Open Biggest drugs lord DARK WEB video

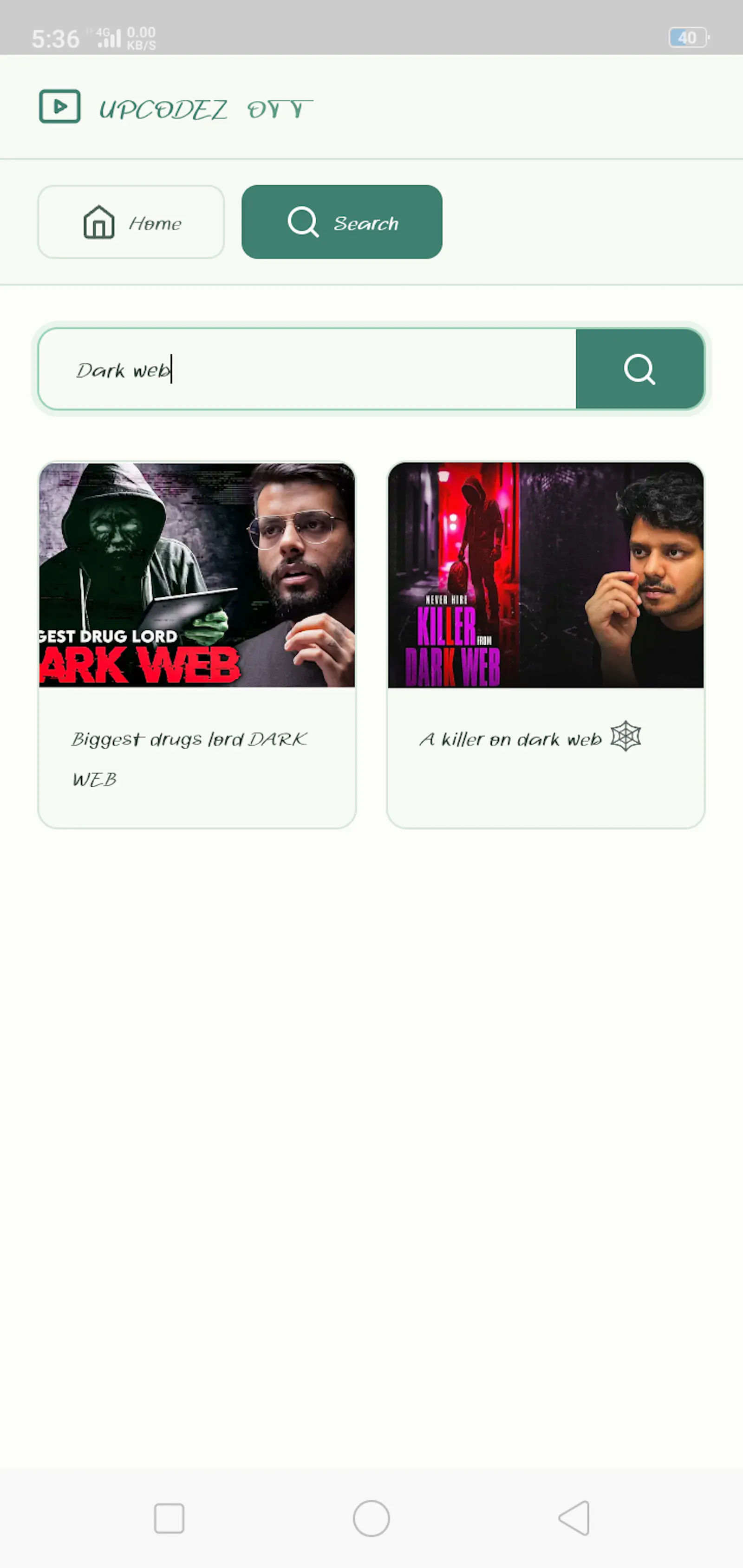(197, 645)
